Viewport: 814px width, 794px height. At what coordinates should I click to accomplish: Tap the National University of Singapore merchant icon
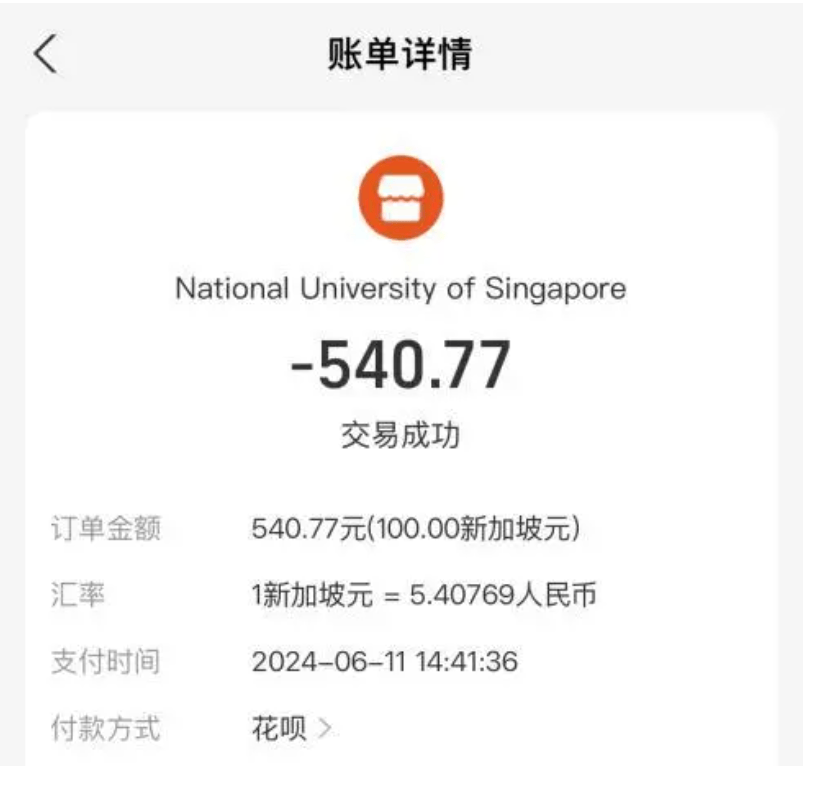[x=400, y=197]
